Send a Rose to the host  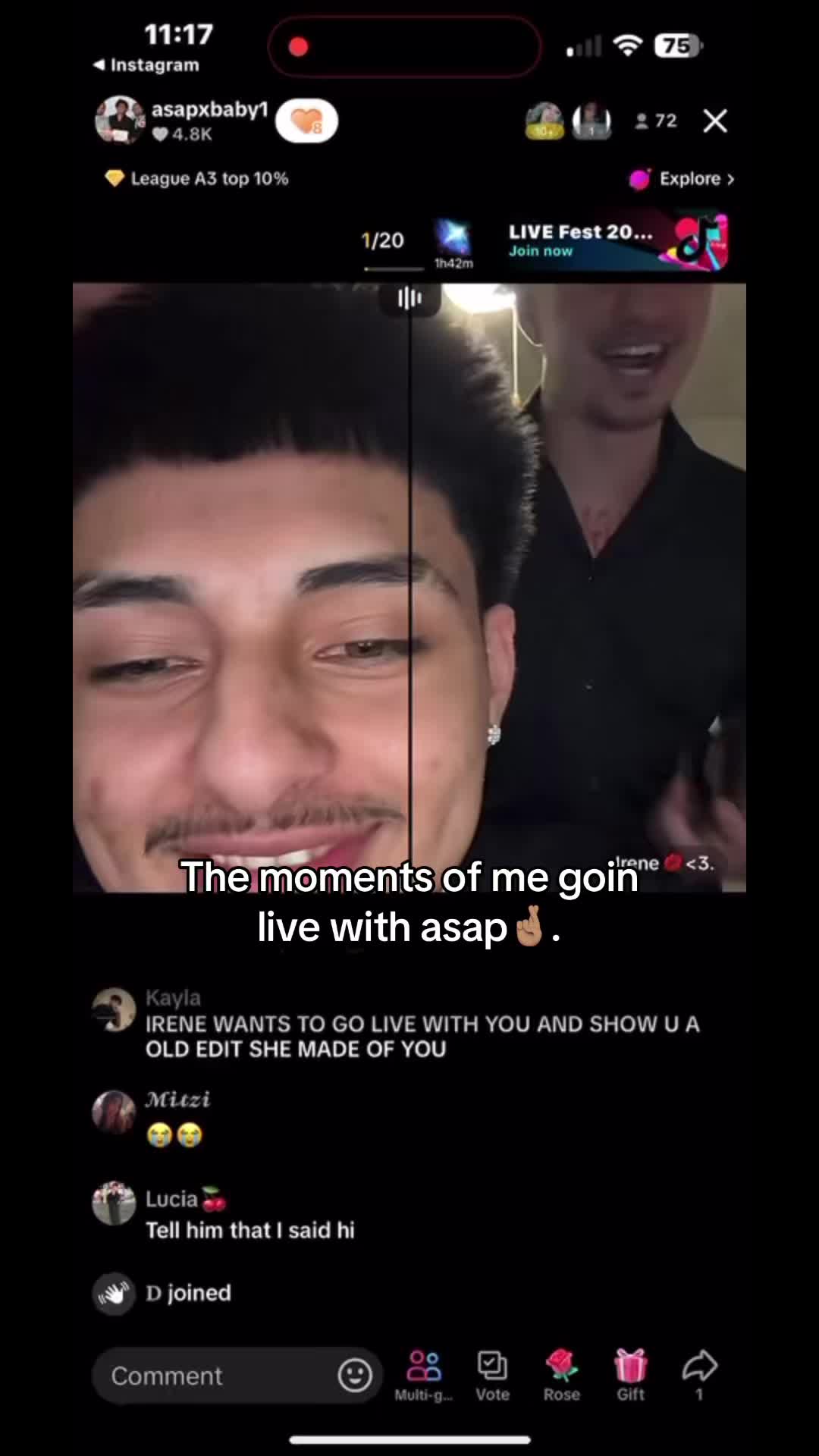click(561, 1375)
